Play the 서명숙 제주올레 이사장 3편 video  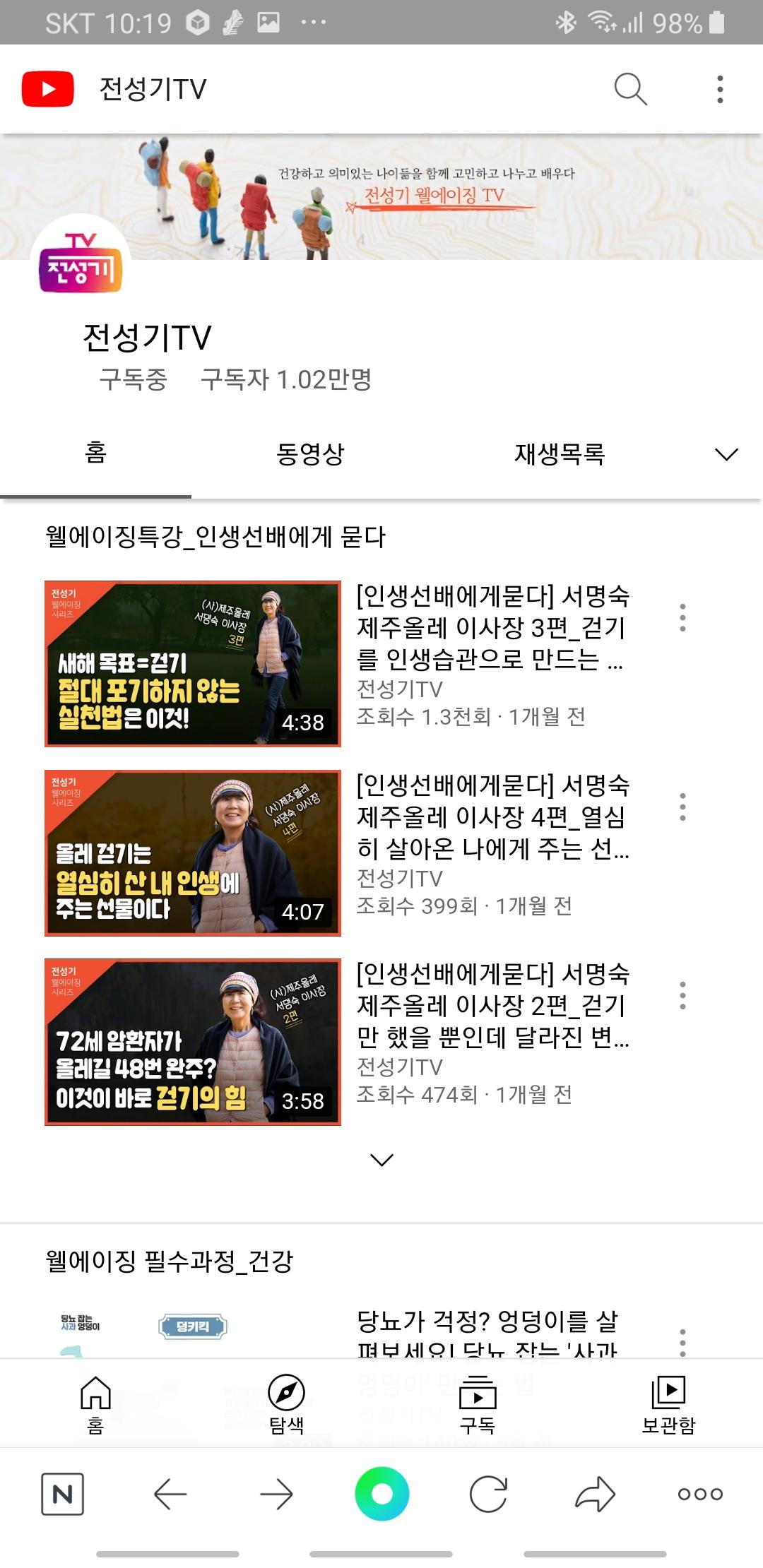(x=192, y=664)
